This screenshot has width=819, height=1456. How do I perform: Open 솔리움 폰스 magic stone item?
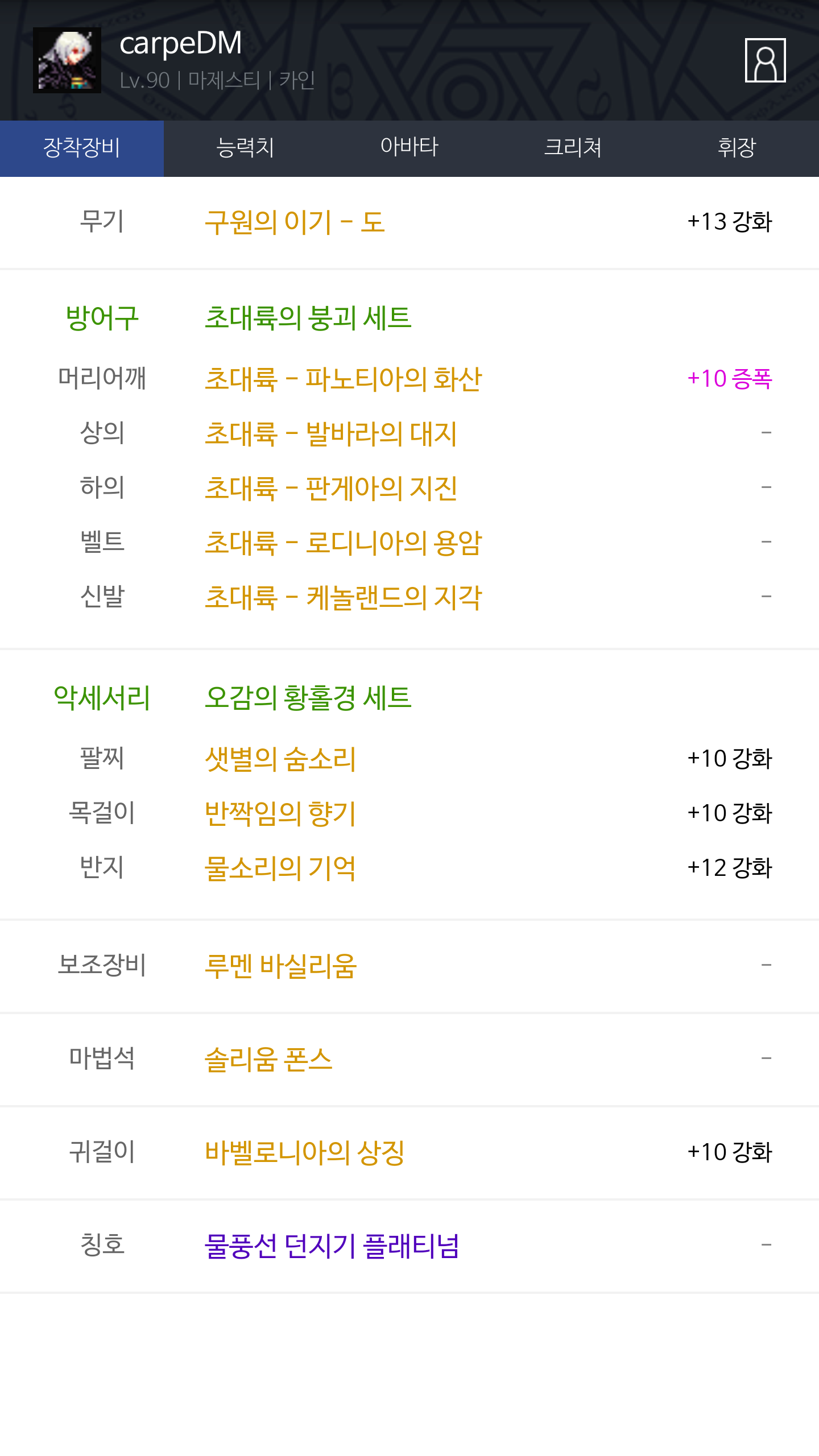pyautogui.click(x=268, y=1059)
